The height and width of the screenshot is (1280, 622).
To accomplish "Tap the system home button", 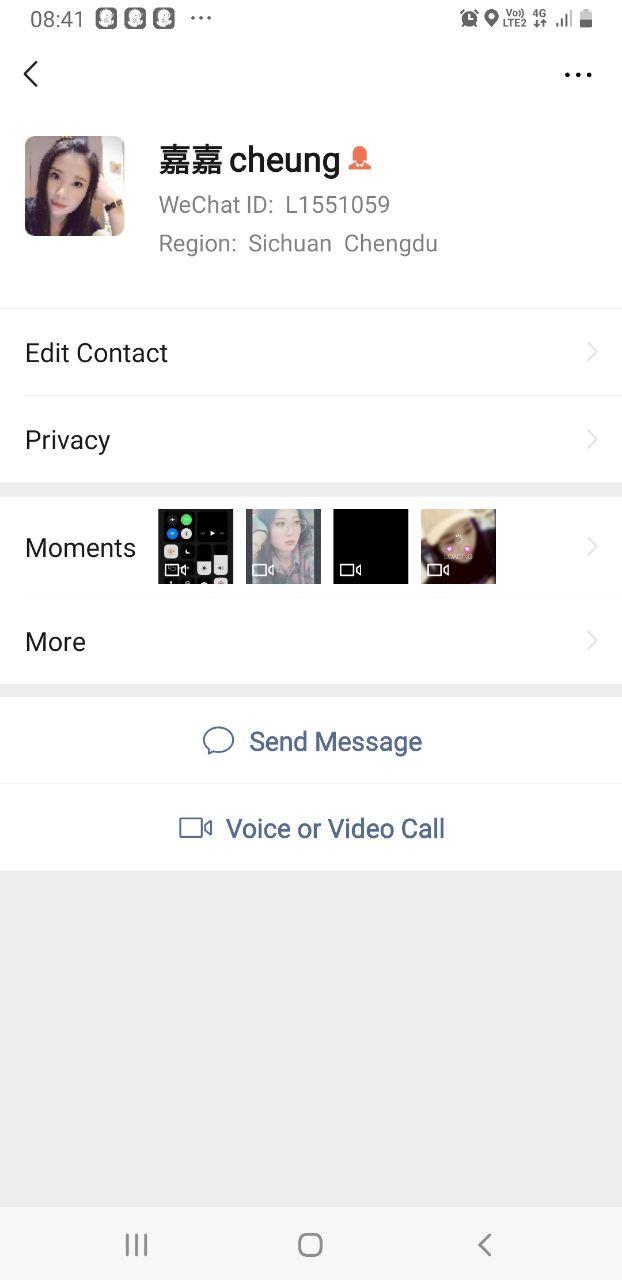I will pos(310,1244).
